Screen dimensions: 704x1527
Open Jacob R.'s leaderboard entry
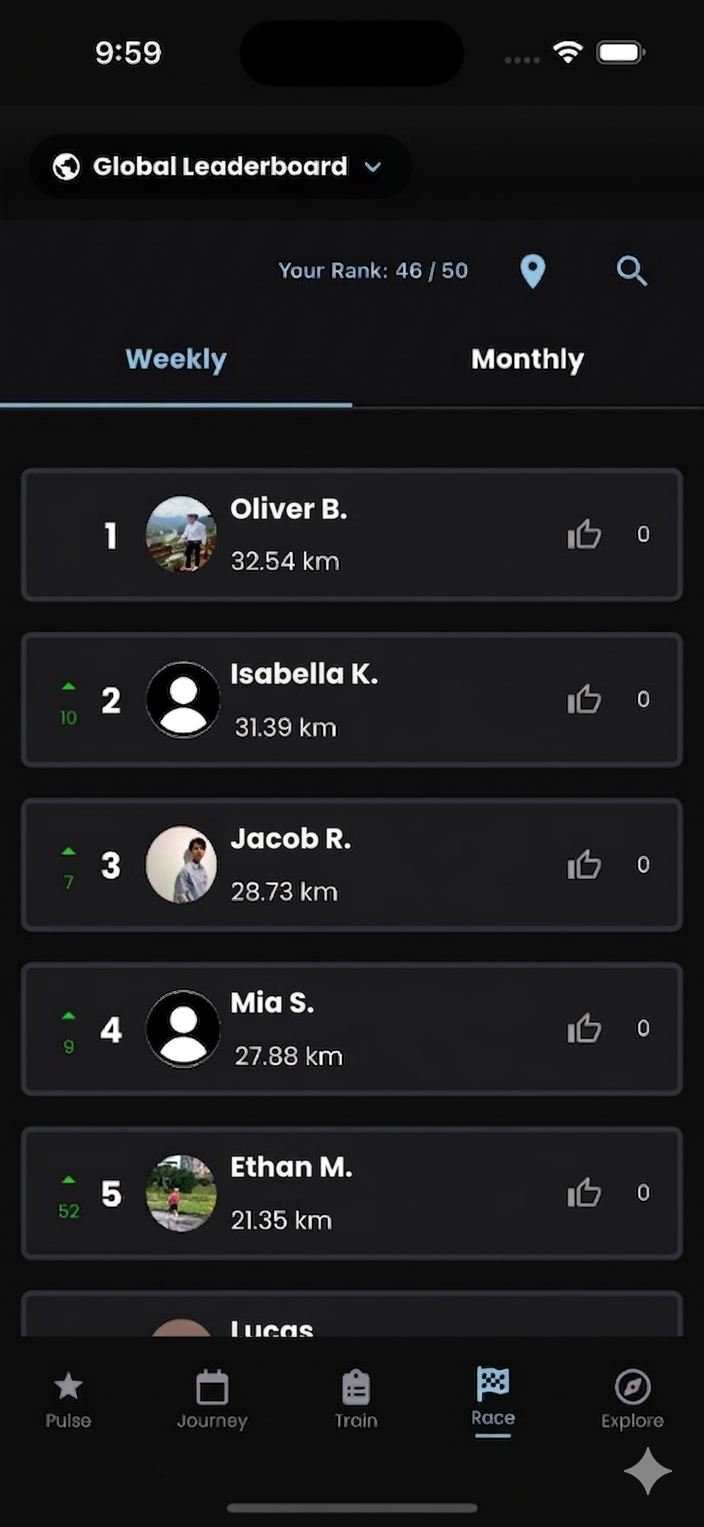(350, 865)
